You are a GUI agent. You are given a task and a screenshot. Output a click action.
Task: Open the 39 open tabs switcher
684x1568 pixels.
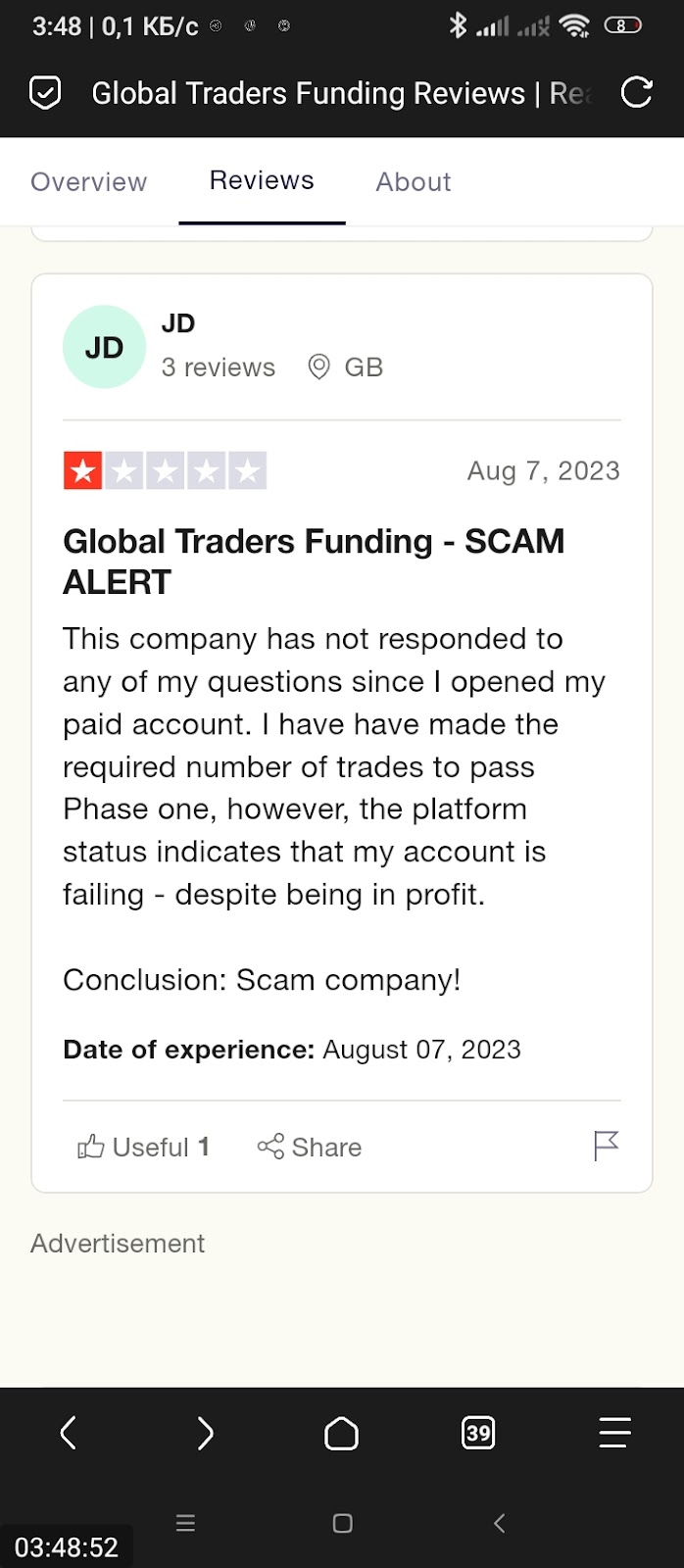tap(478, 1433)
